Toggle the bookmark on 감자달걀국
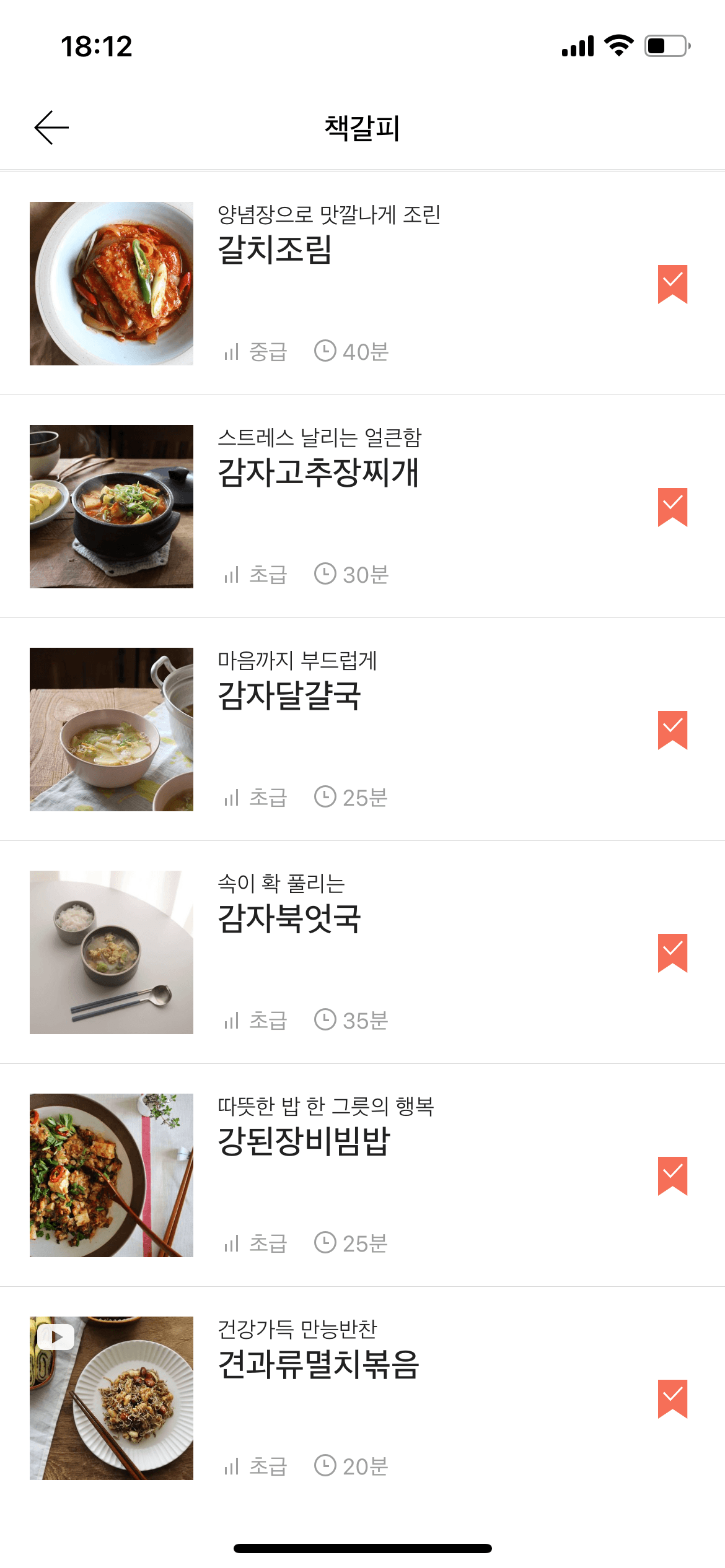The width and height of the screenshot is (725, 1568). click(x=672, y=730)
